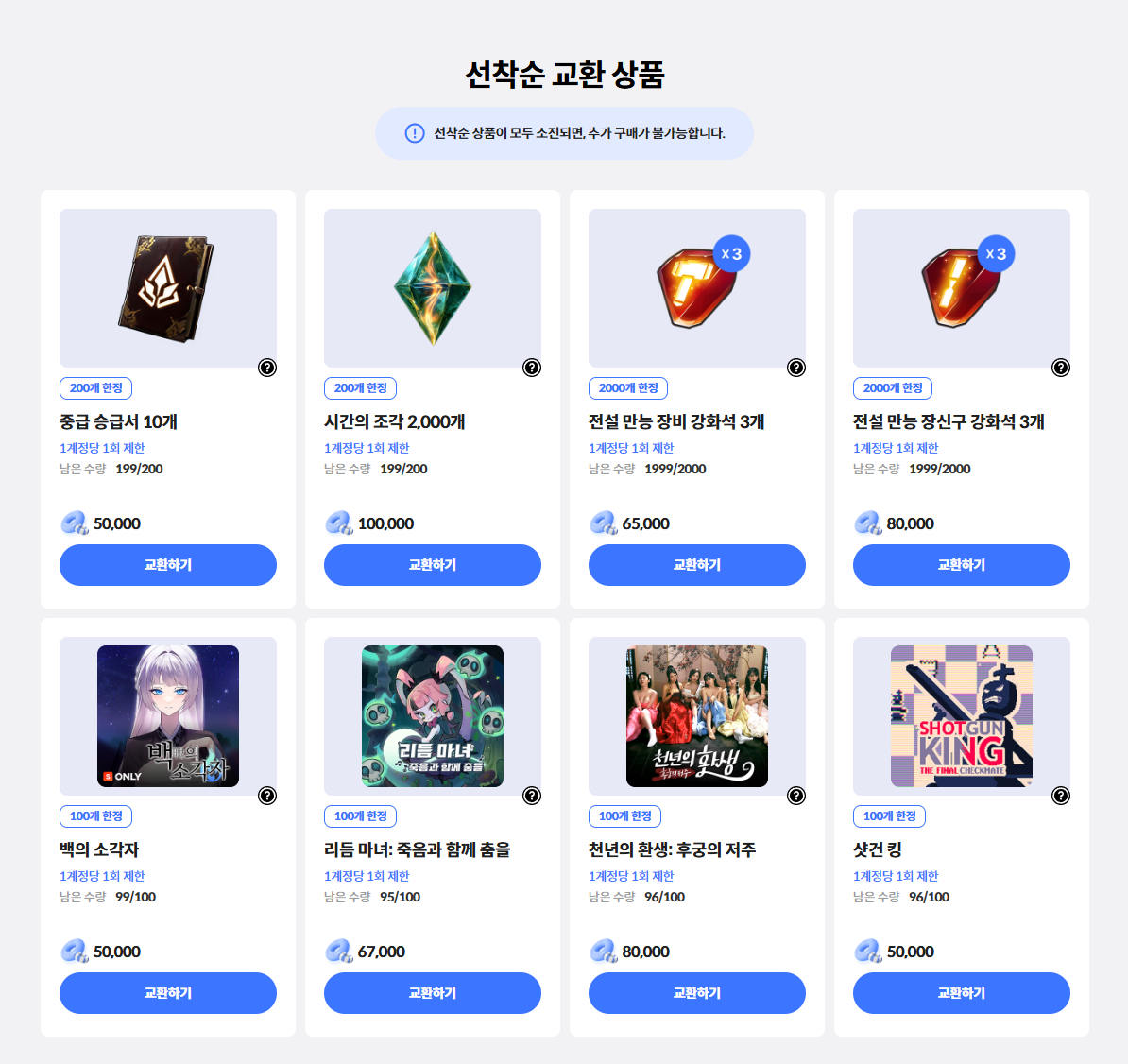Open question mark on 장신구 강화석 item
This screenshot has width=1128, height=1064.
[x=1061, y=368]
